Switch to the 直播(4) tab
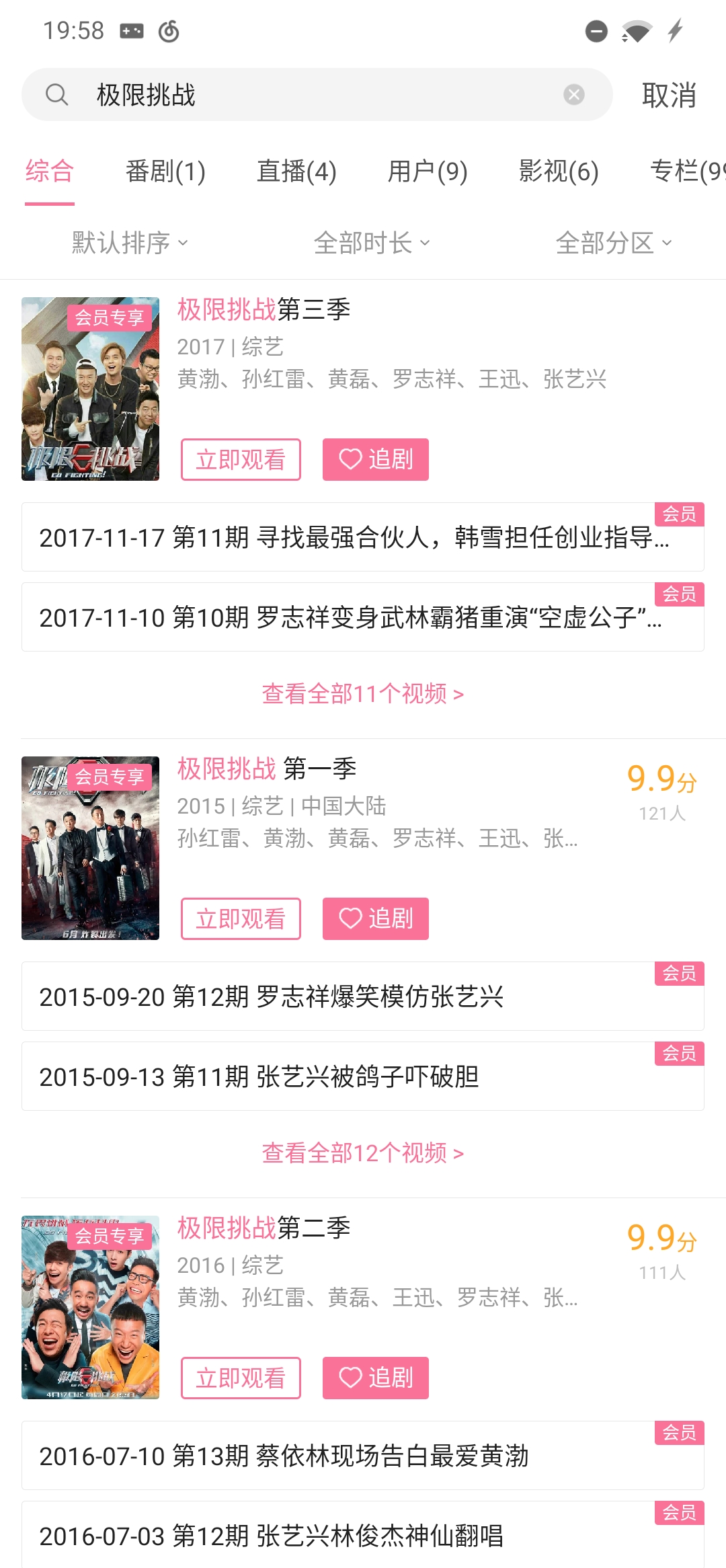726x1568 pixels. pos(296,171)
